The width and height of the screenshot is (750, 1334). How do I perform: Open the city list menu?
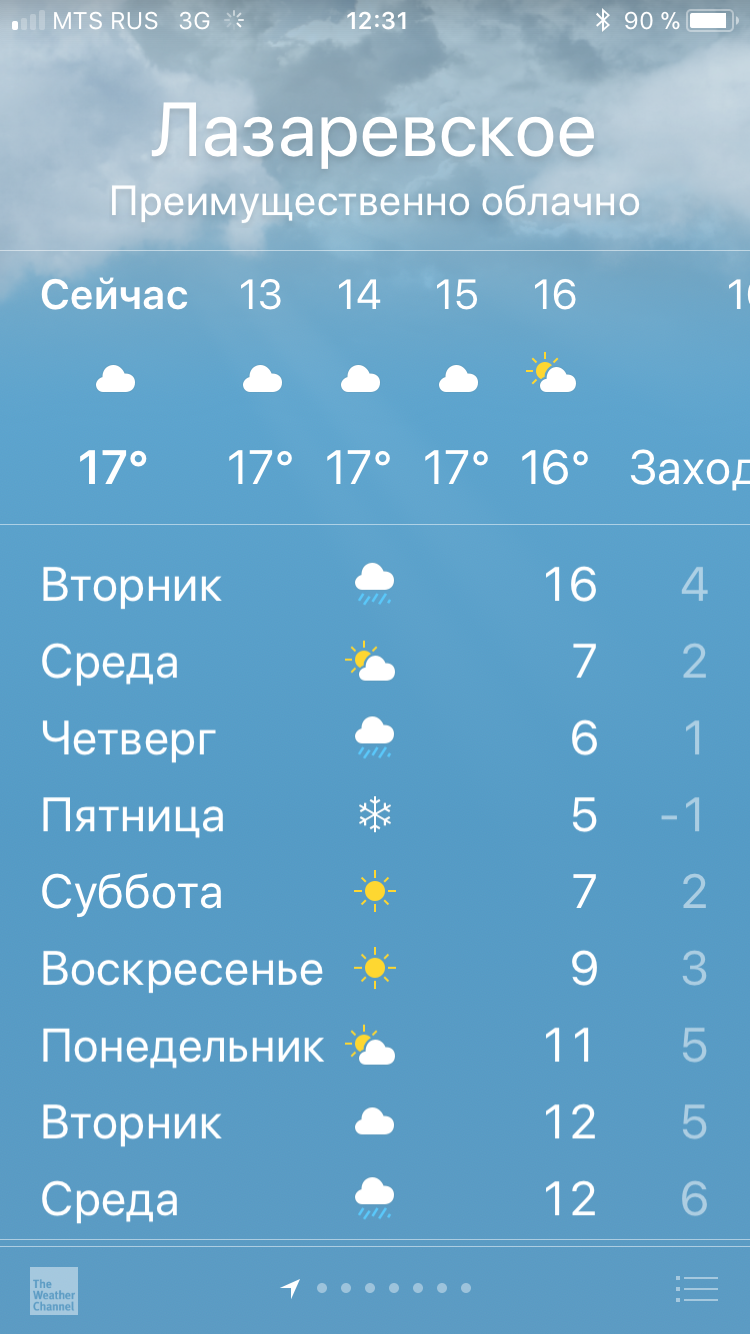(x=696, y=1289)
